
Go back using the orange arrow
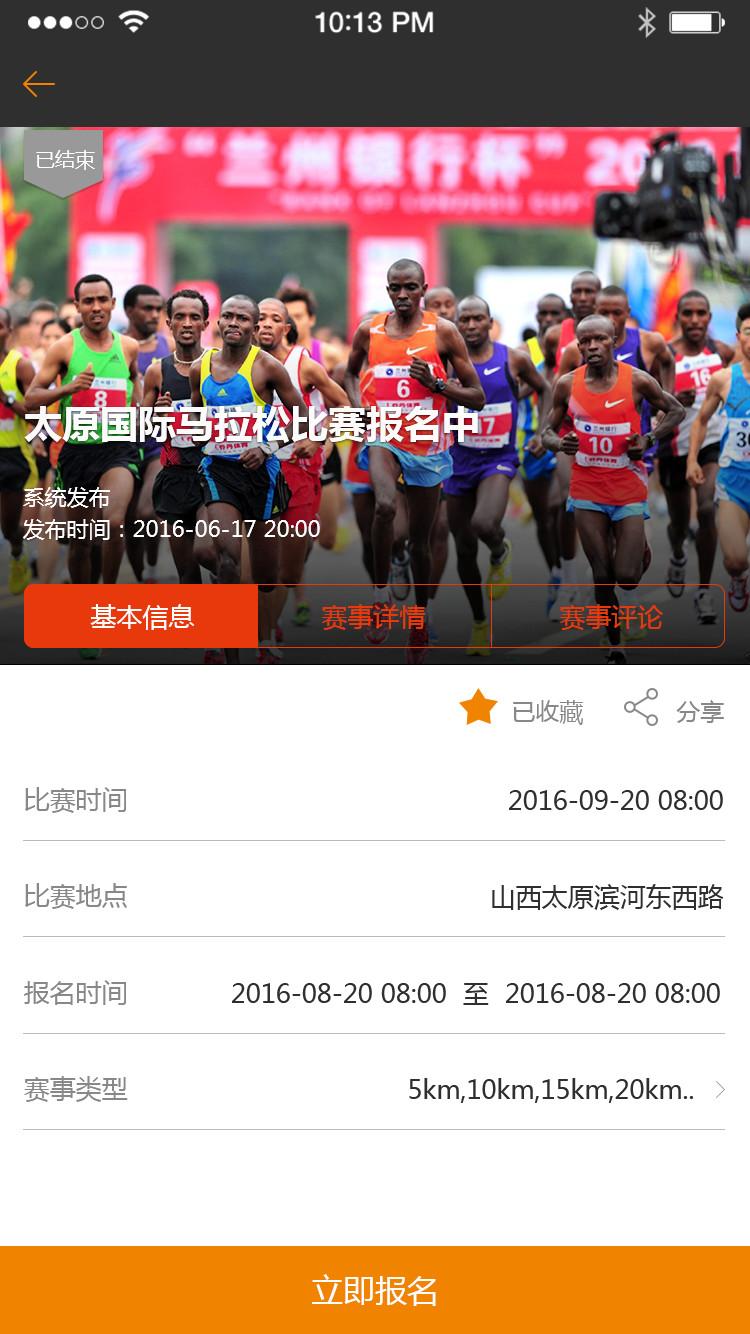point(39,84)
